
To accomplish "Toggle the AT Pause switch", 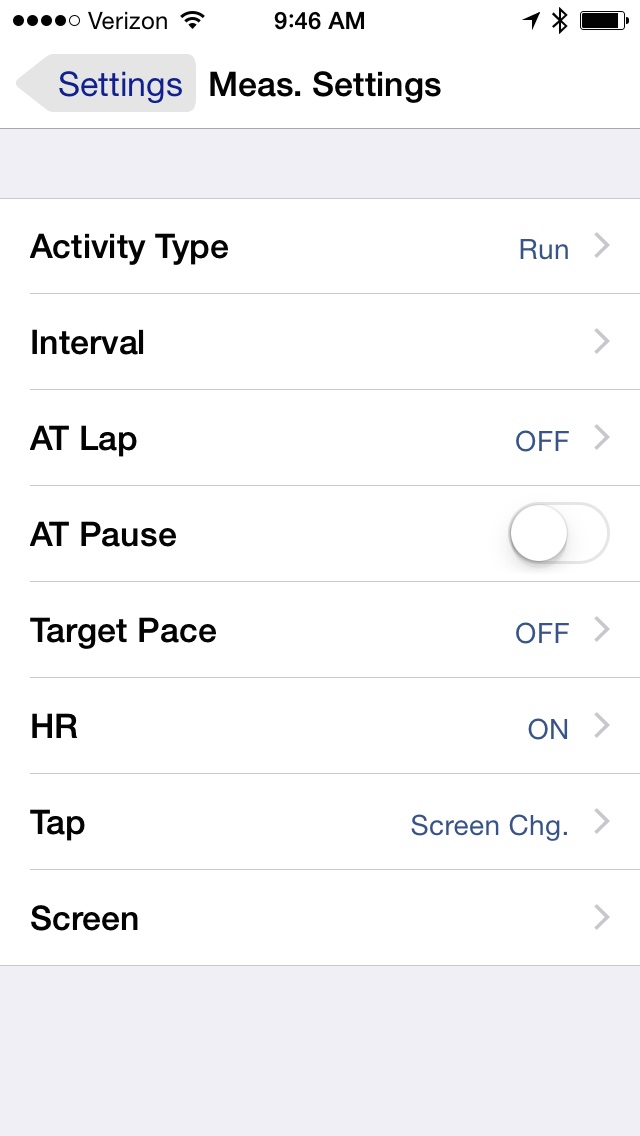I will pyautogui.click(x=559, y=533).
